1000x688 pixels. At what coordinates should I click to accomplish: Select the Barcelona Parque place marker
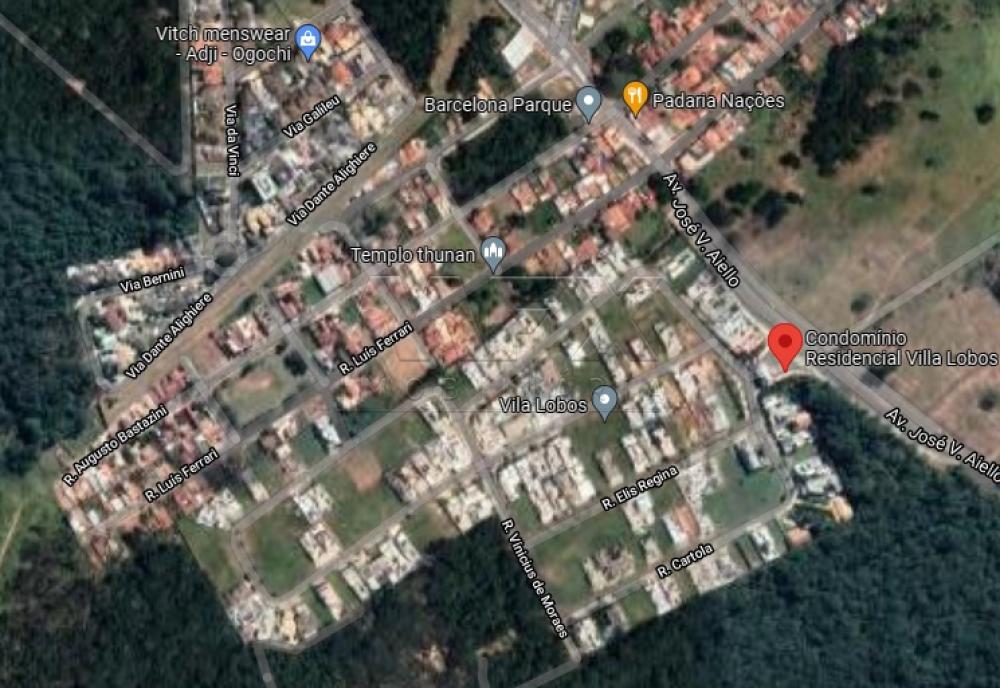click(x=589, y=102)
